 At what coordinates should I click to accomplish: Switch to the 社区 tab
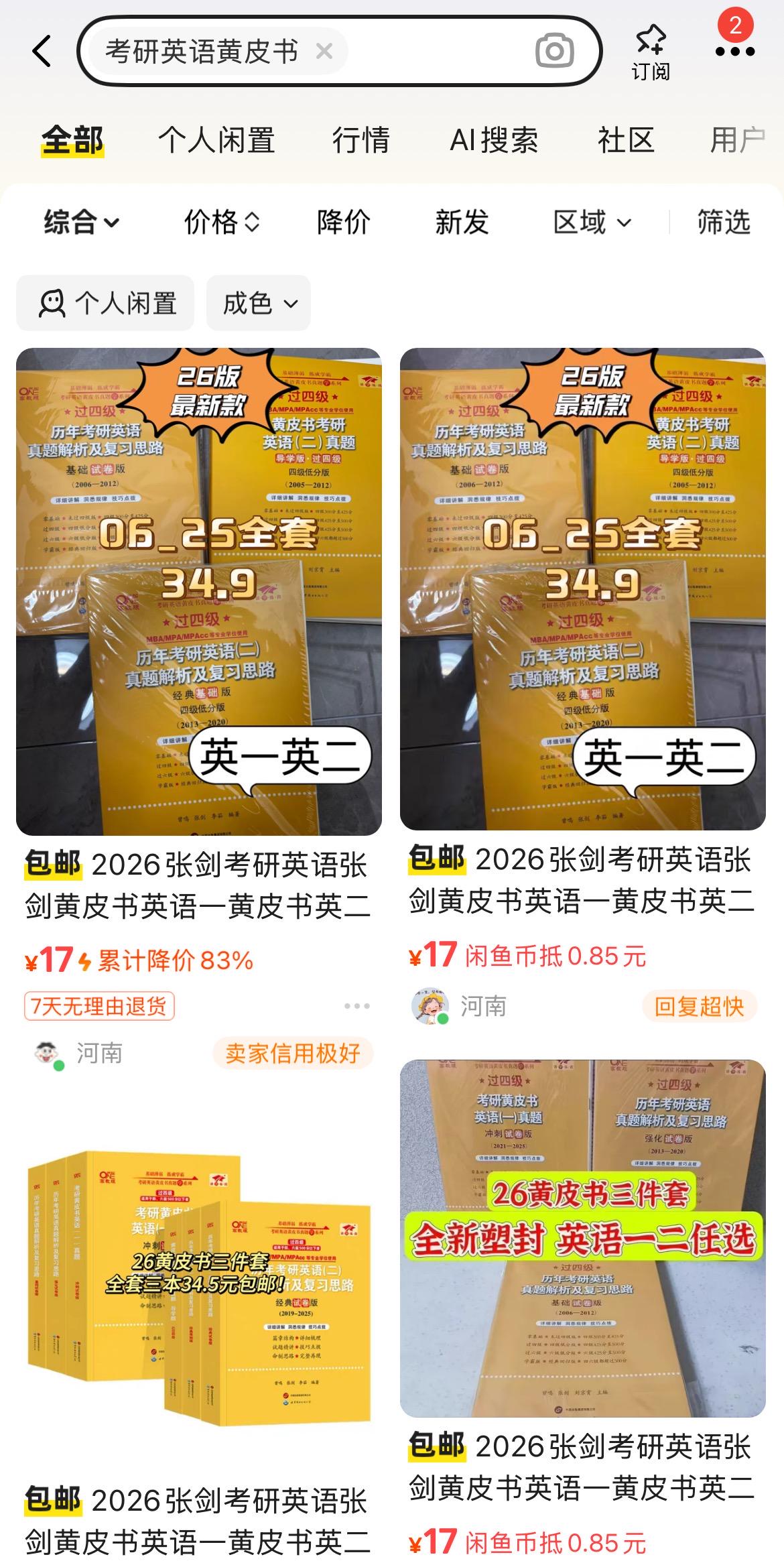click(625, 141)
